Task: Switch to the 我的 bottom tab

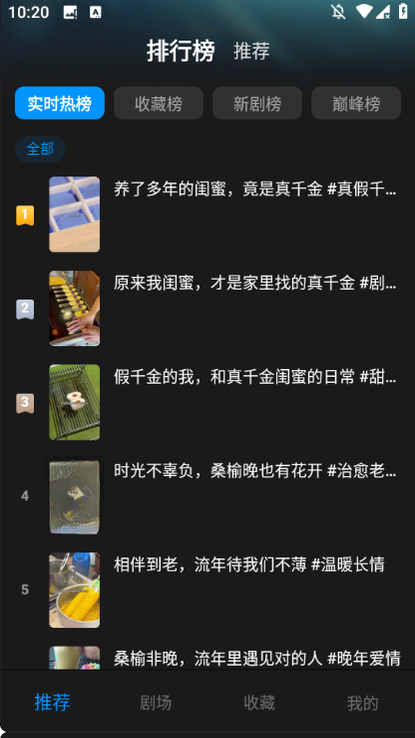Action: tap(363, 703)
